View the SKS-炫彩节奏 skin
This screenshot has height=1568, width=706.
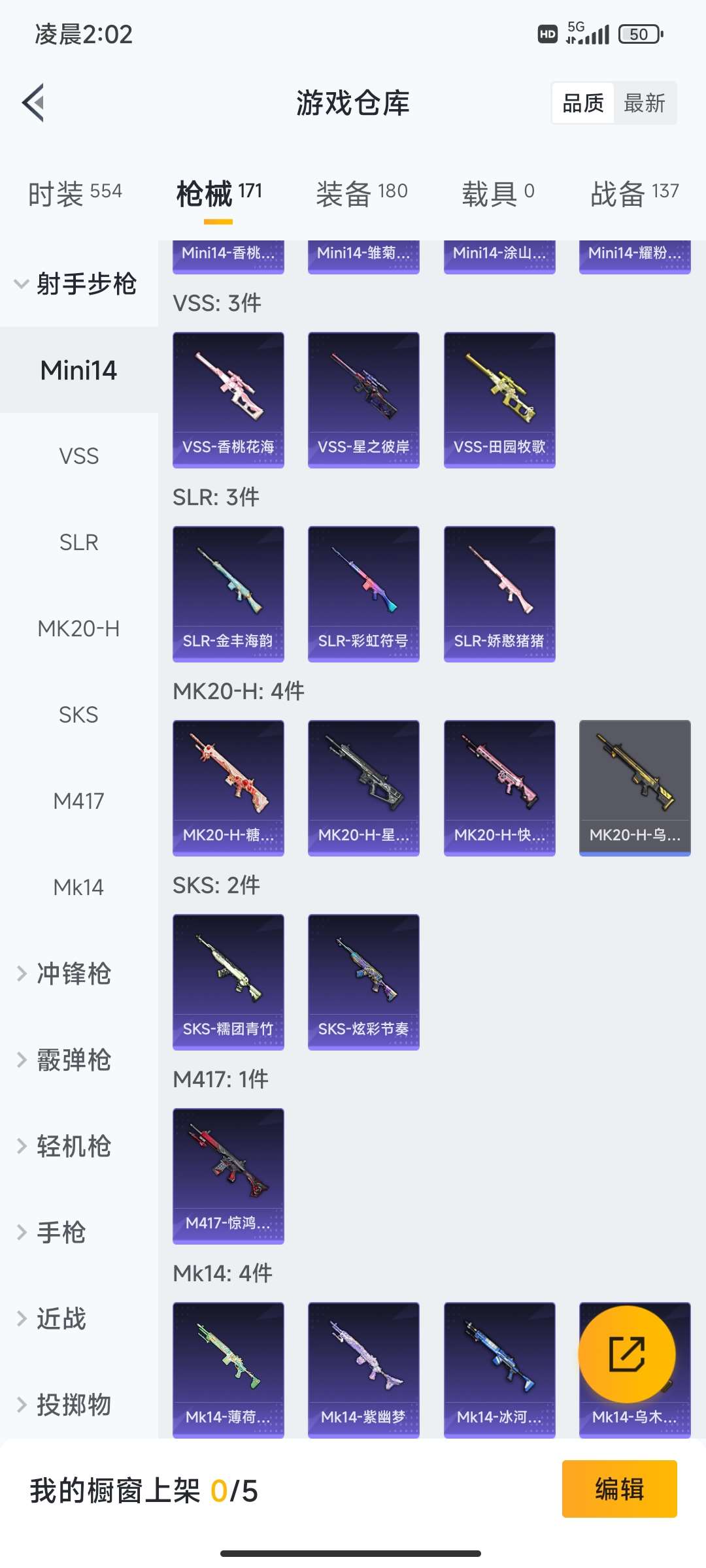363,982
